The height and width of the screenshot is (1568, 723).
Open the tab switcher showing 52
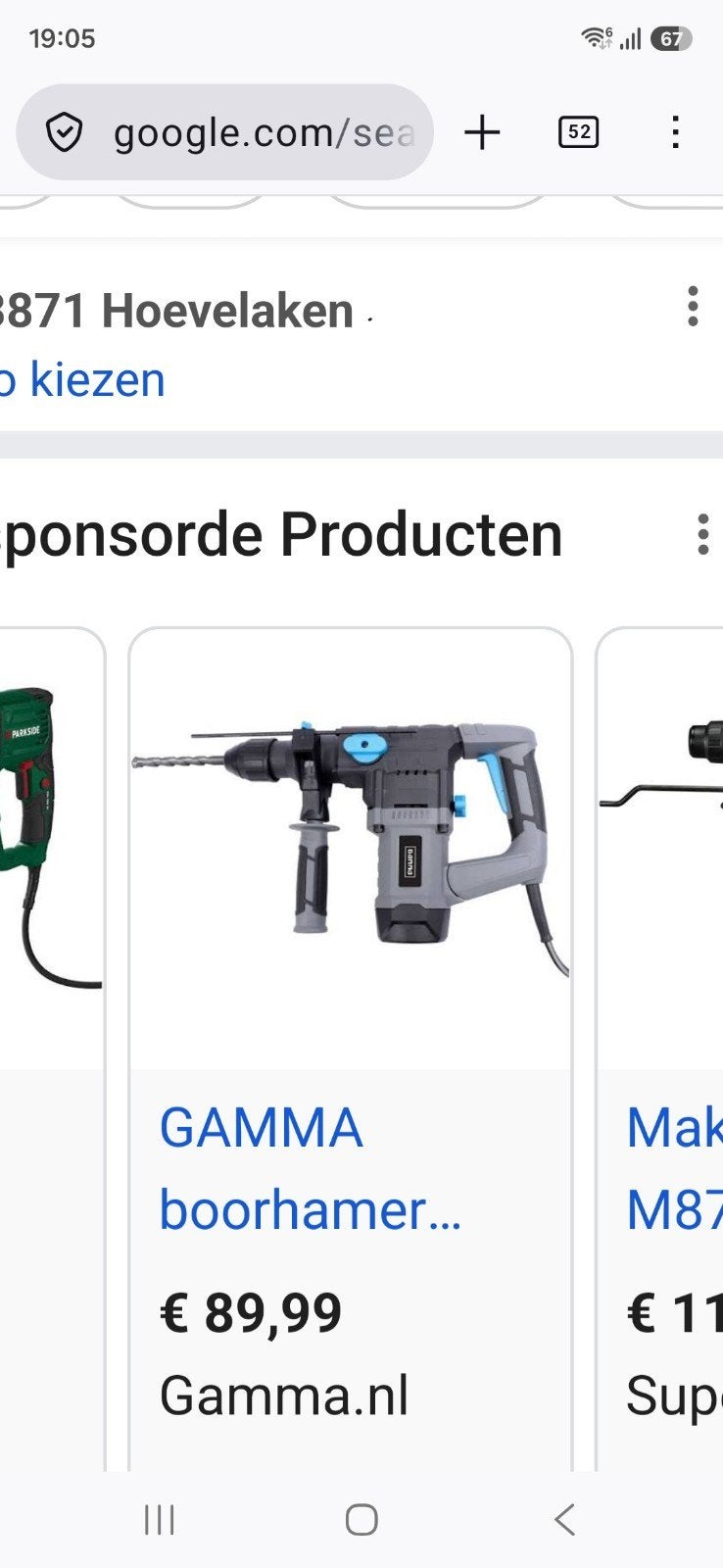pyautogui.click(x=579, y=132)
